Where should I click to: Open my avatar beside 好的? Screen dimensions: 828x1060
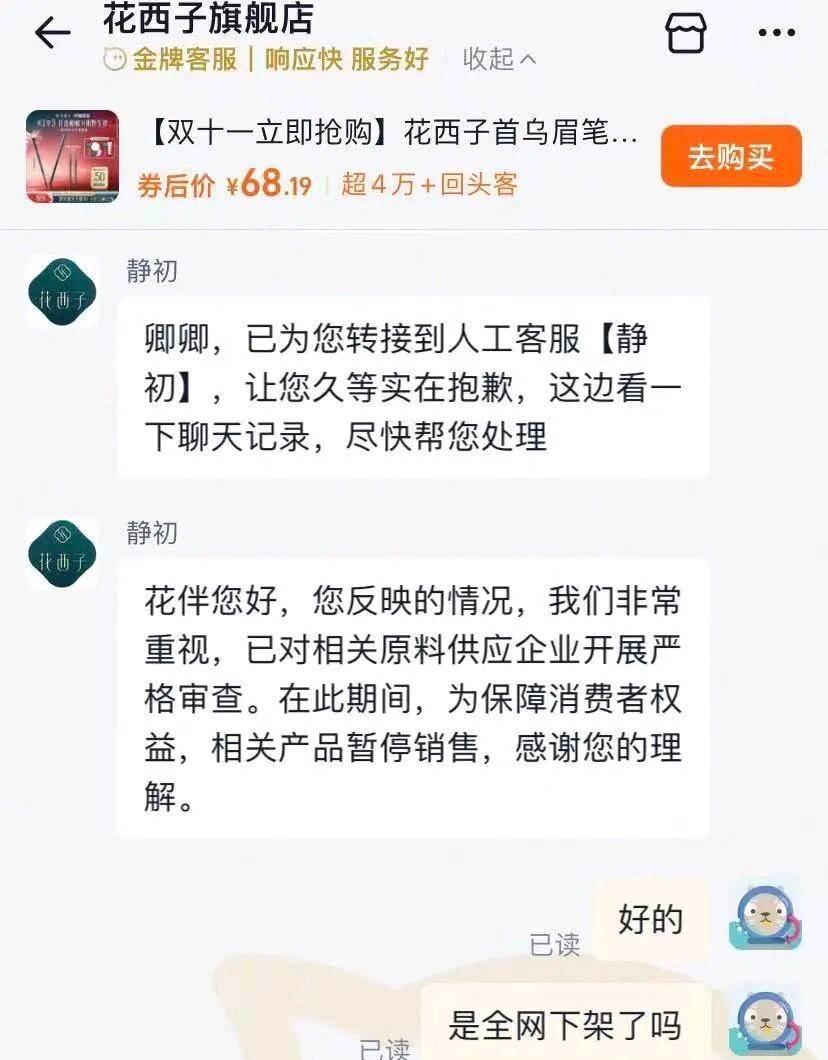point(765,917)
